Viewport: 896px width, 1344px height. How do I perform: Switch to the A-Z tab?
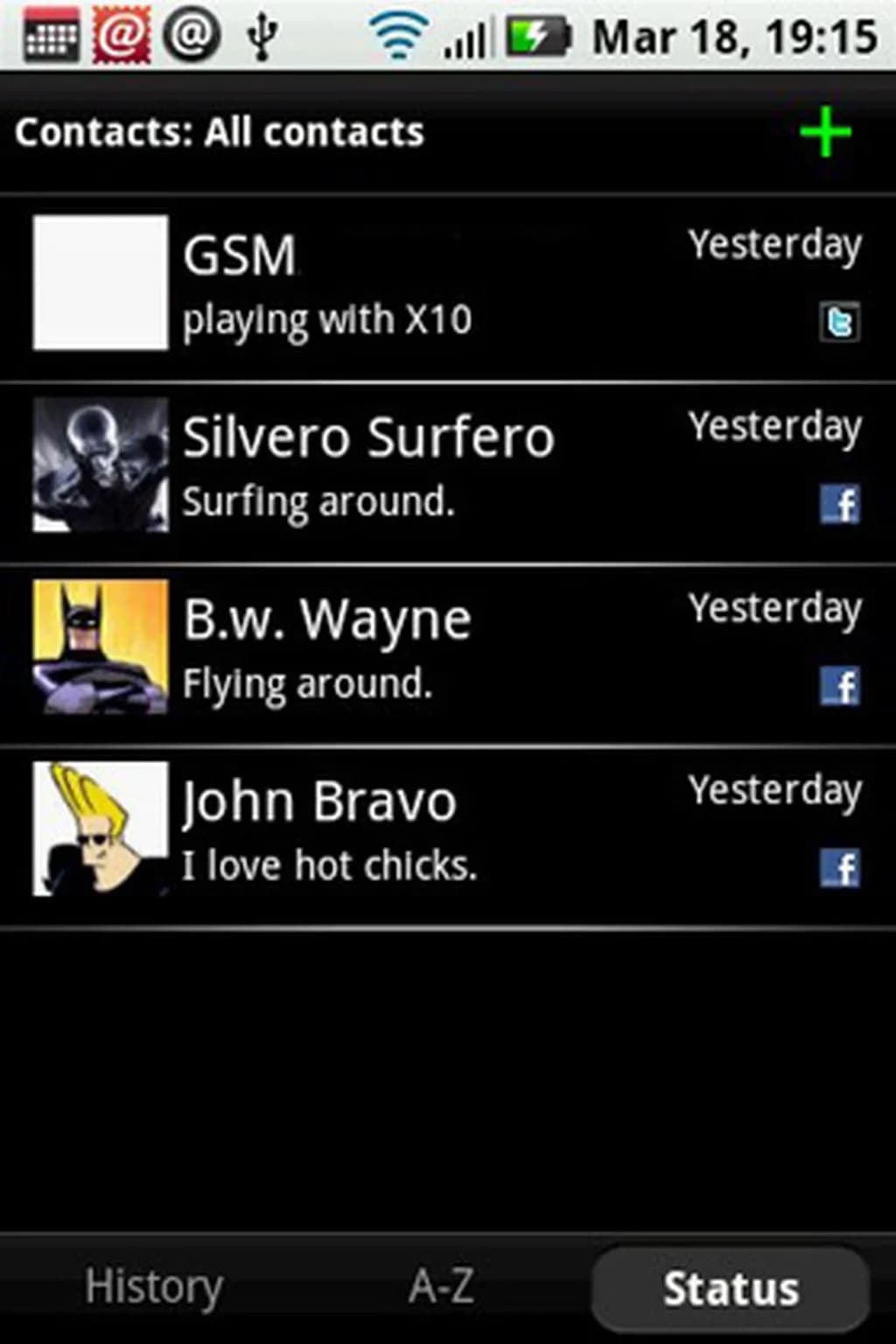[x=442, y=1288]
